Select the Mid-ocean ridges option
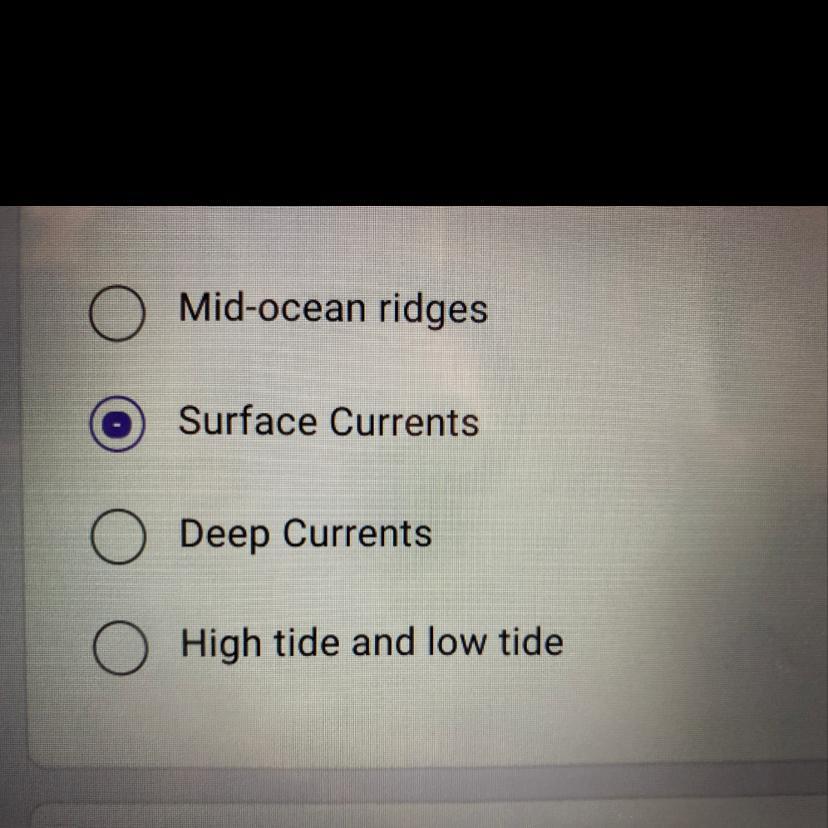 click(x=118, y=315)
